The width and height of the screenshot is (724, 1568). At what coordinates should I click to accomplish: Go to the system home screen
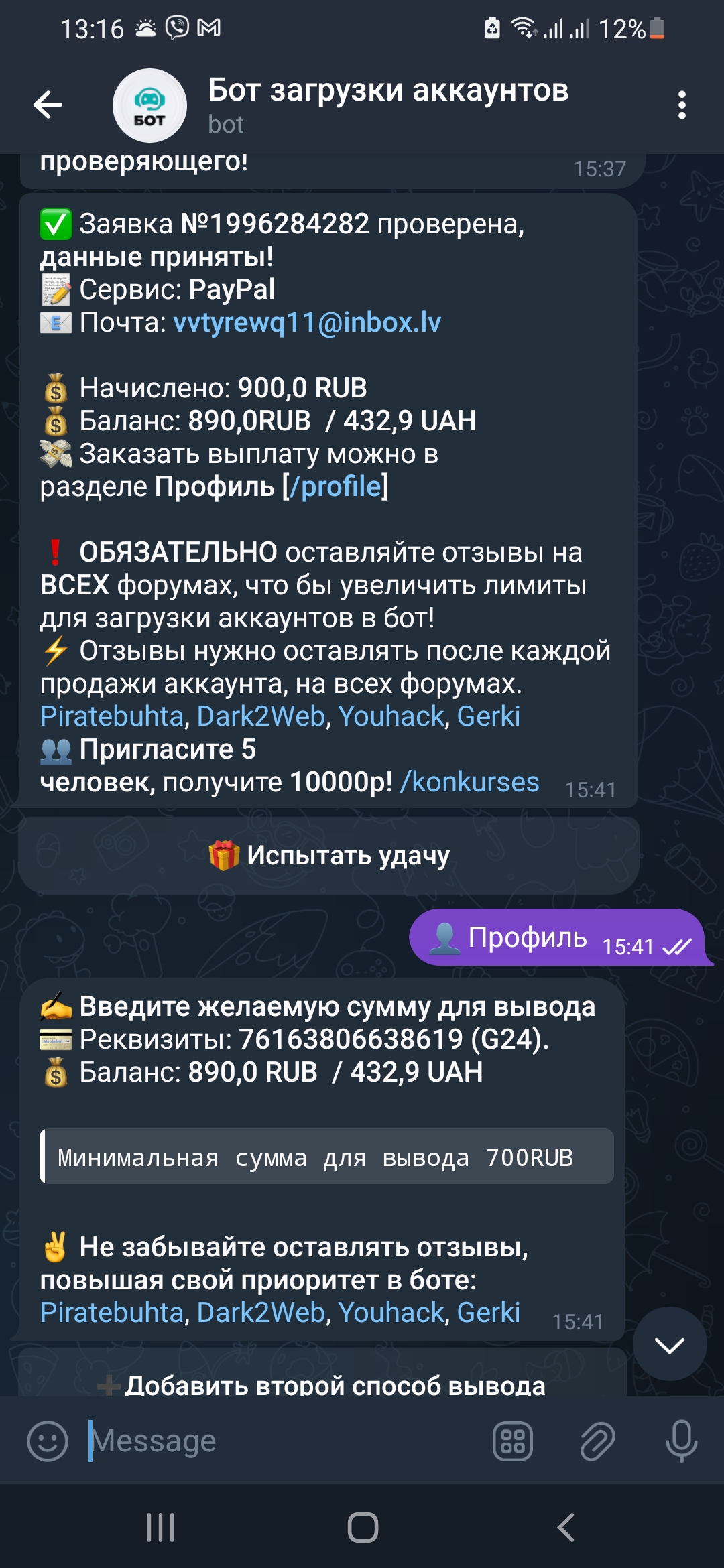(363, 1528)
